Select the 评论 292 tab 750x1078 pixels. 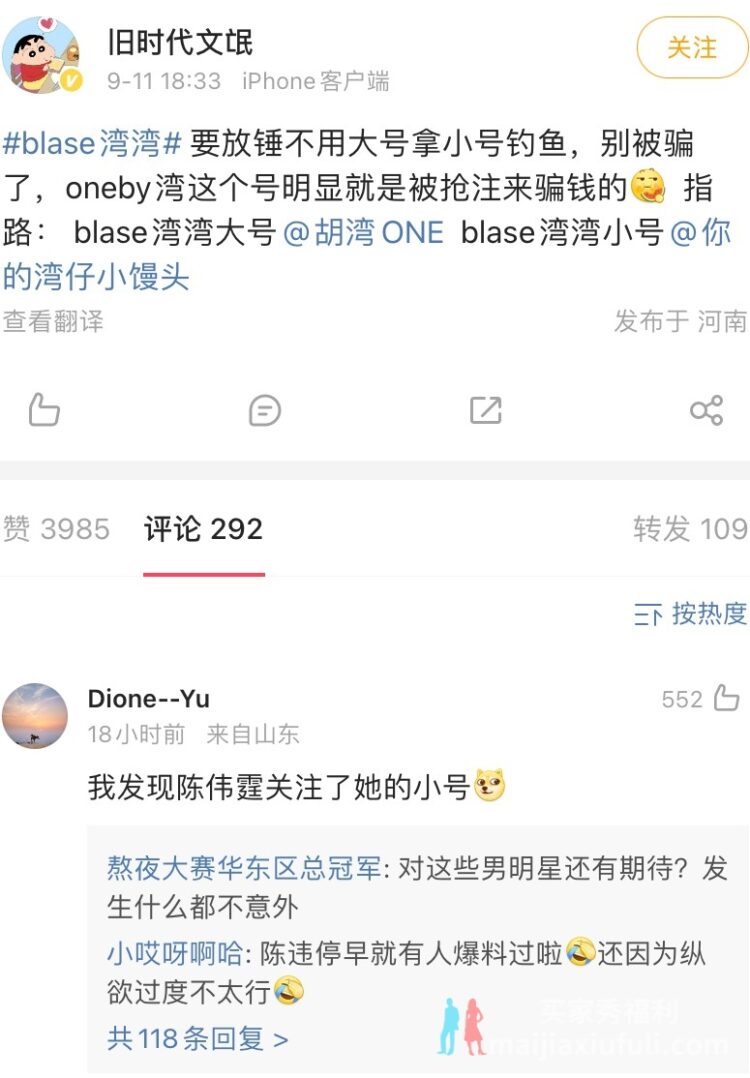[203, 529]
